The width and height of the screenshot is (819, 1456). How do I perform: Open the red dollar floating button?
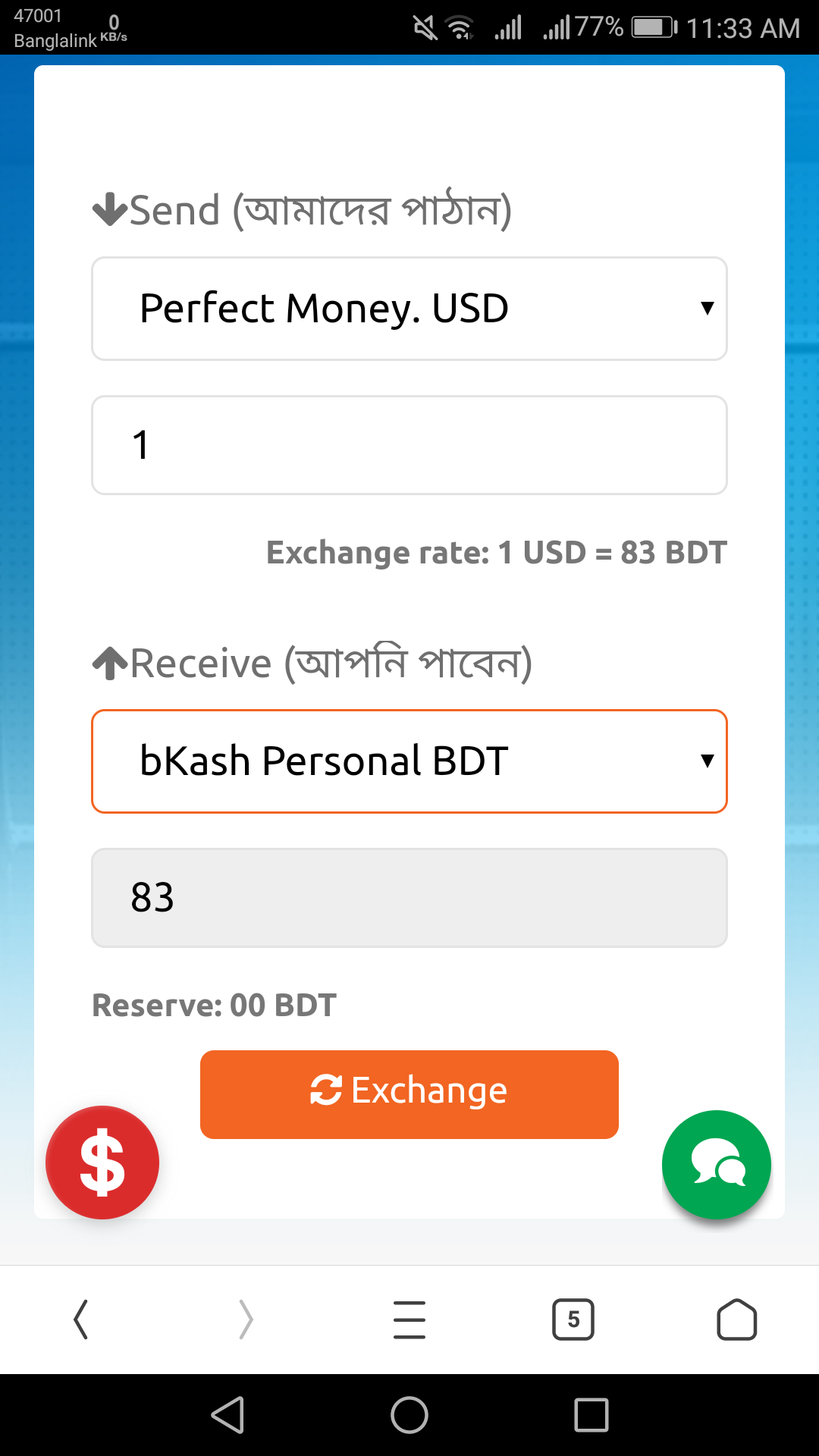point(102,1163)
